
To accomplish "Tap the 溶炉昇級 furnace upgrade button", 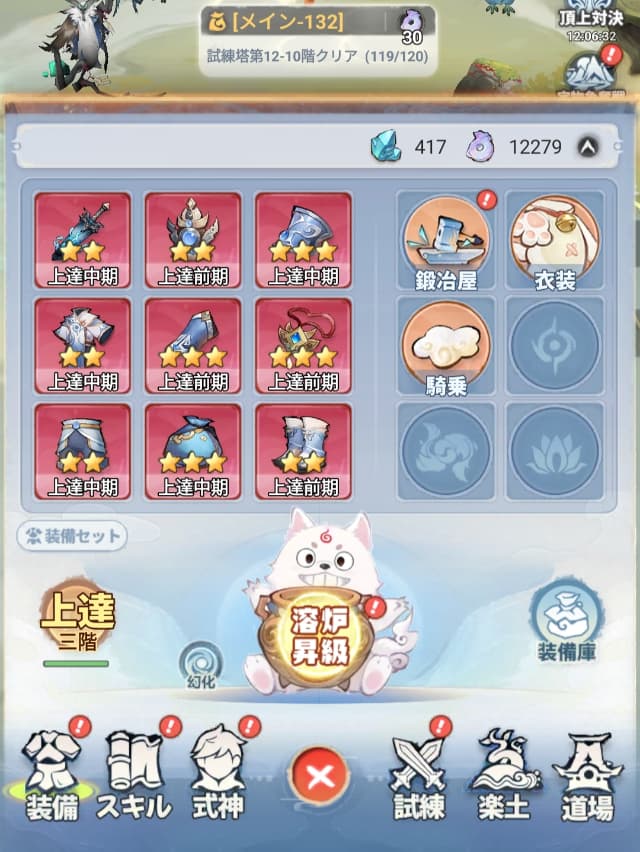I will [x=318, y=631].
